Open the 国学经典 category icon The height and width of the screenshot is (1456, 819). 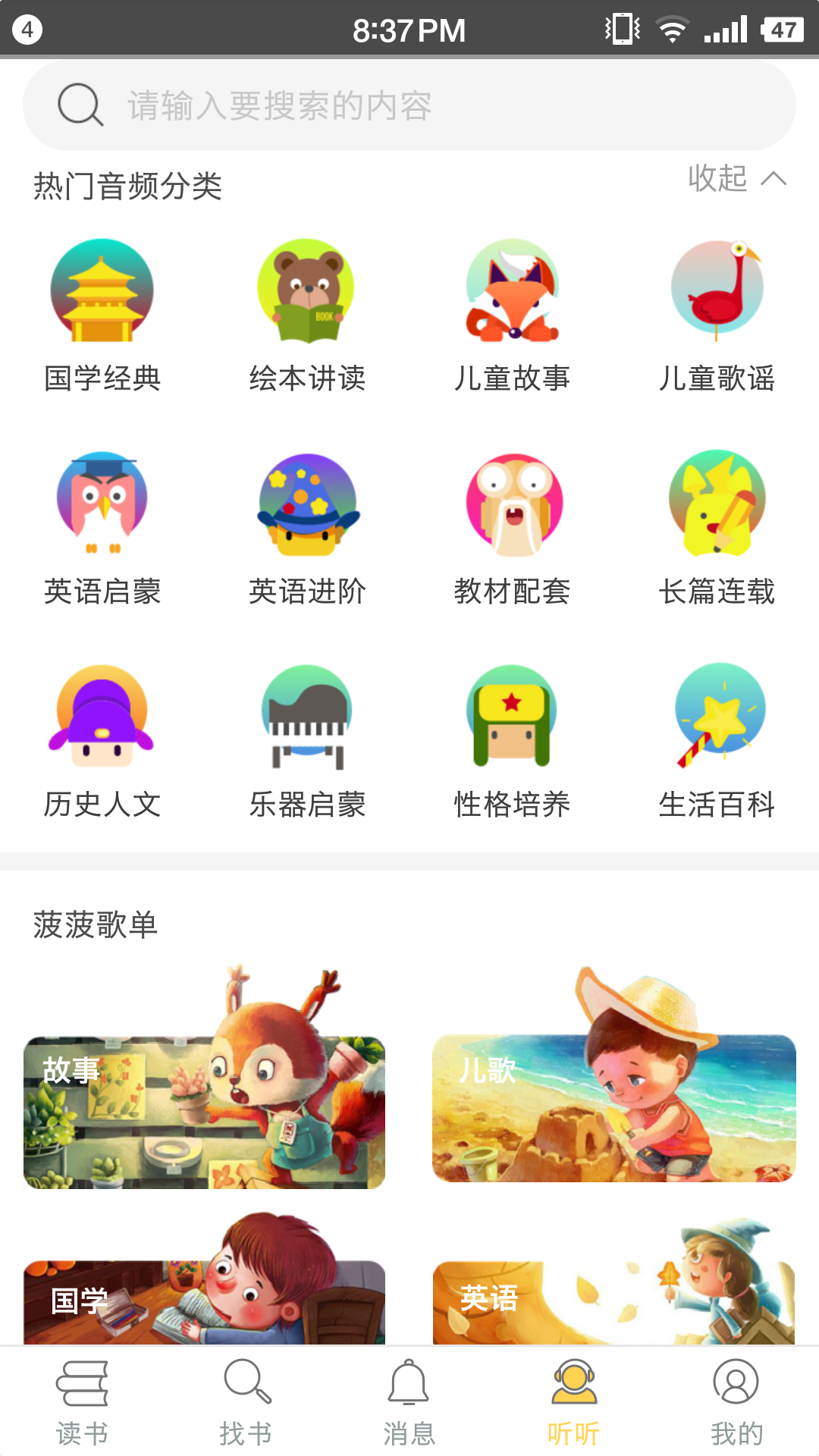tap(102, 290)
